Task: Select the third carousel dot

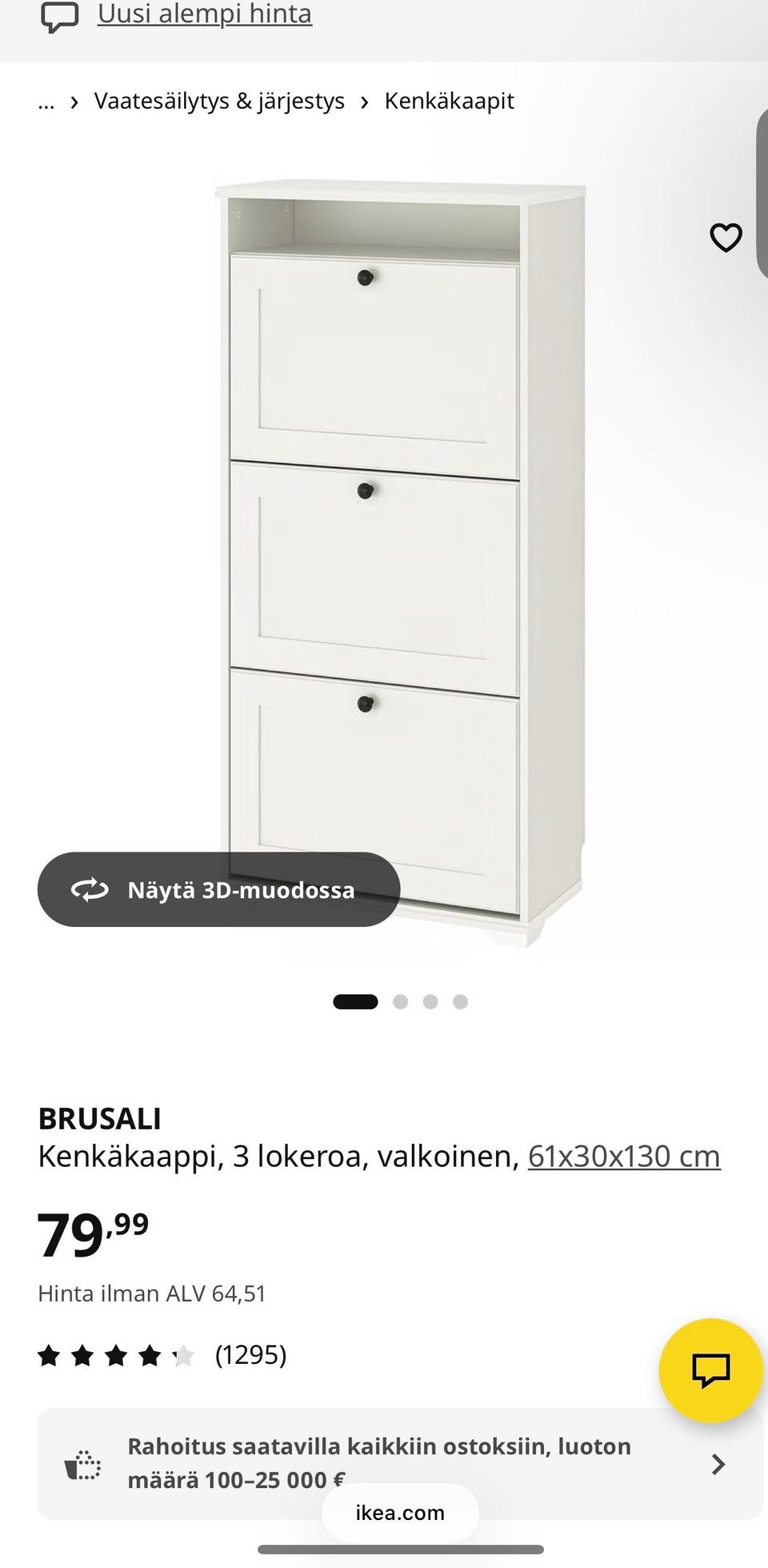Action: tap(430, 1001)
